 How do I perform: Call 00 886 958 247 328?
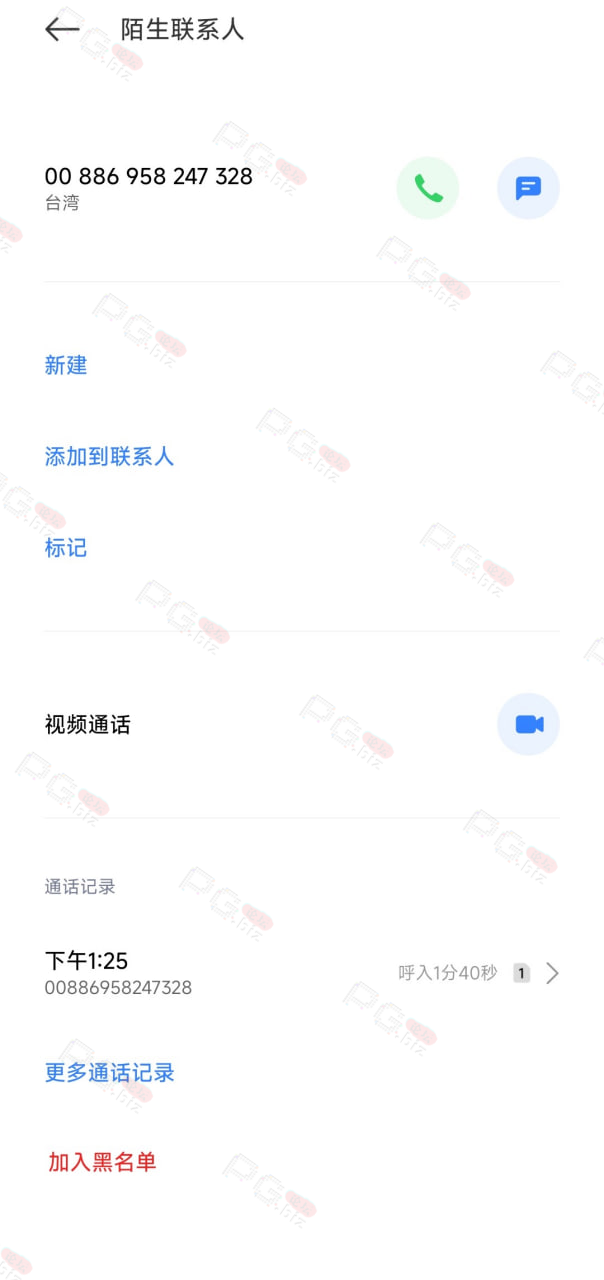pyautogui.click(x=428, y=188)
